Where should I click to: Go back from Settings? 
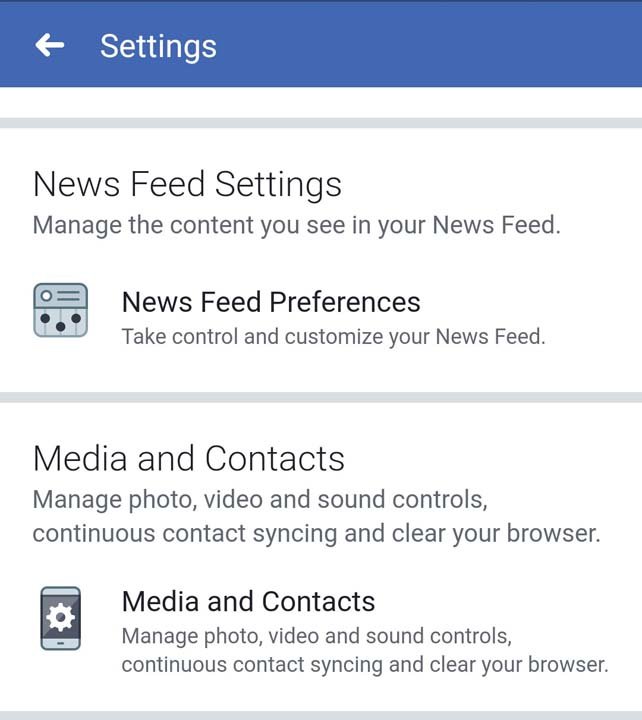[49, 45]
